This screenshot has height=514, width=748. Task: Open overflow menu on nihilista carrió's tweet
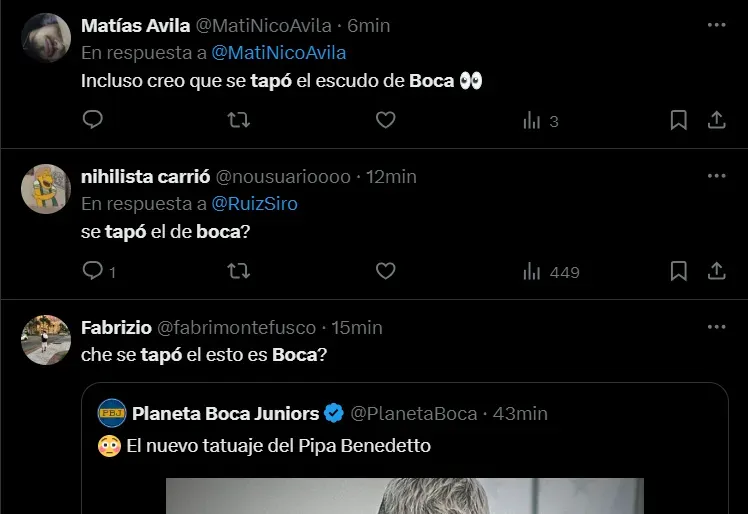716,176
